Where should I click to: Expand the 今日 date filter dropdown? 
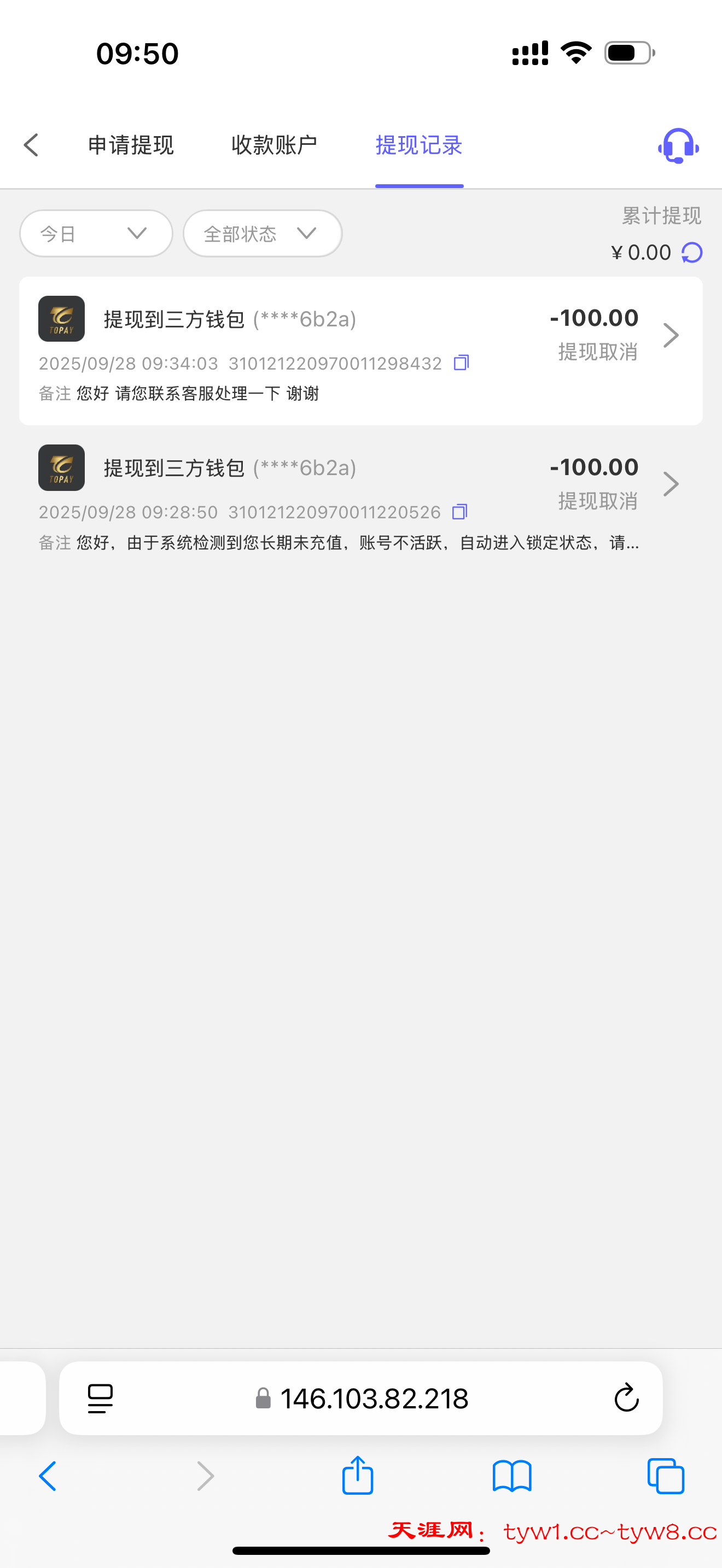(x=96, y=234)
